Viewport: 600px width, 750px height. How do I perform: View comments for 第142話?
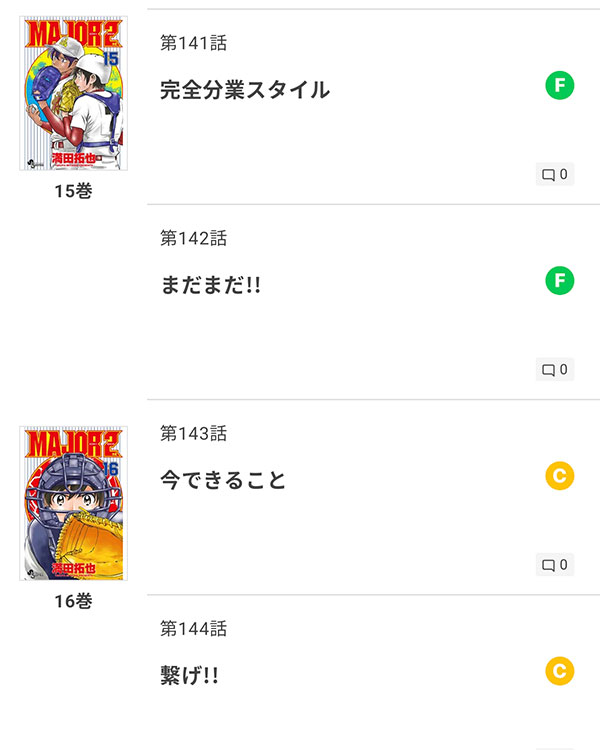pos(555,370)
